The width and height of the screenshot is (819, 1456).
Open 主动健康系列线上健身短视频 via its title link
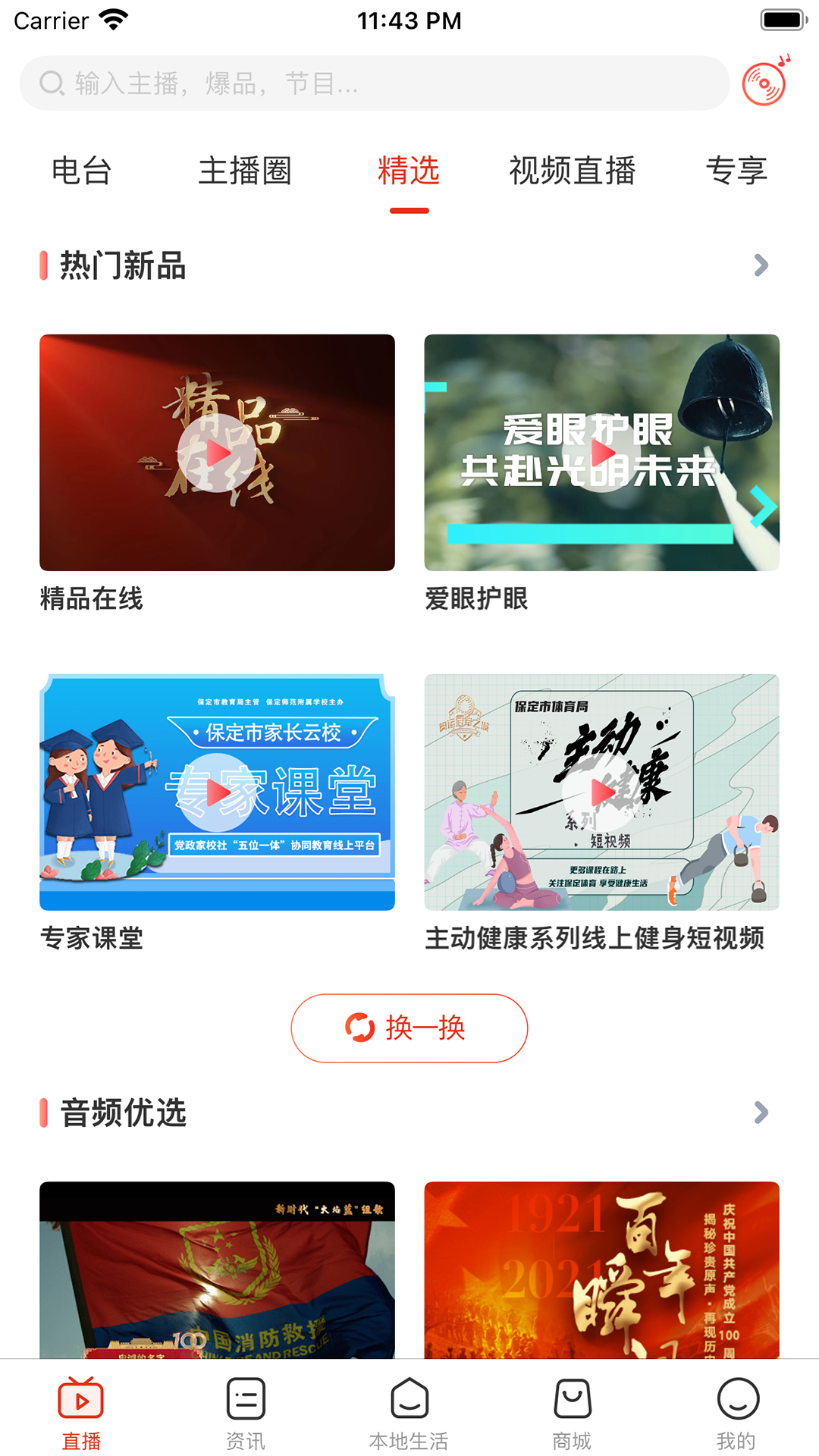(595, 939)
